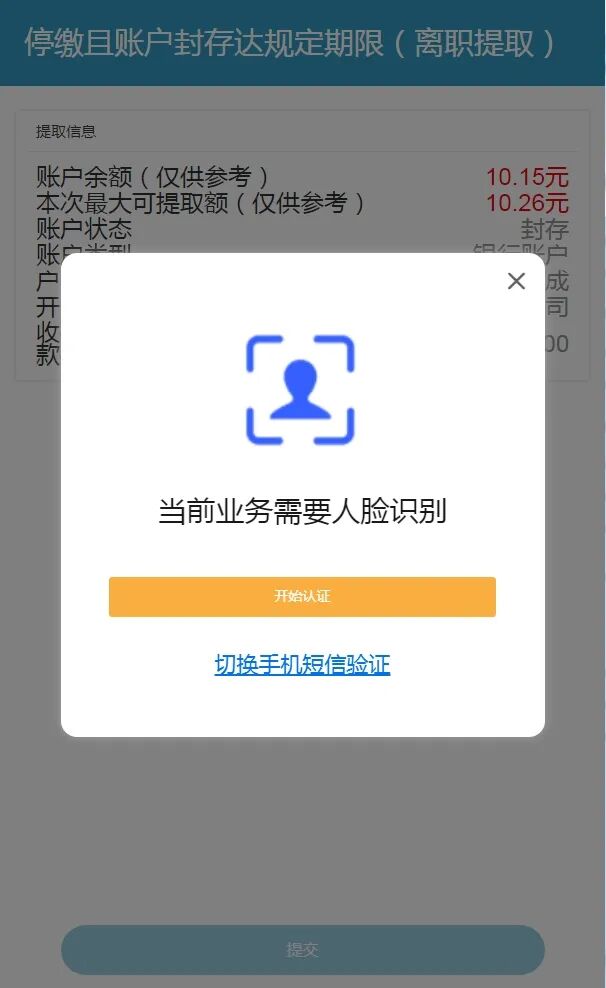Close the face recognition dialog
The image size is (606, 988).
[x=516, y=281]
